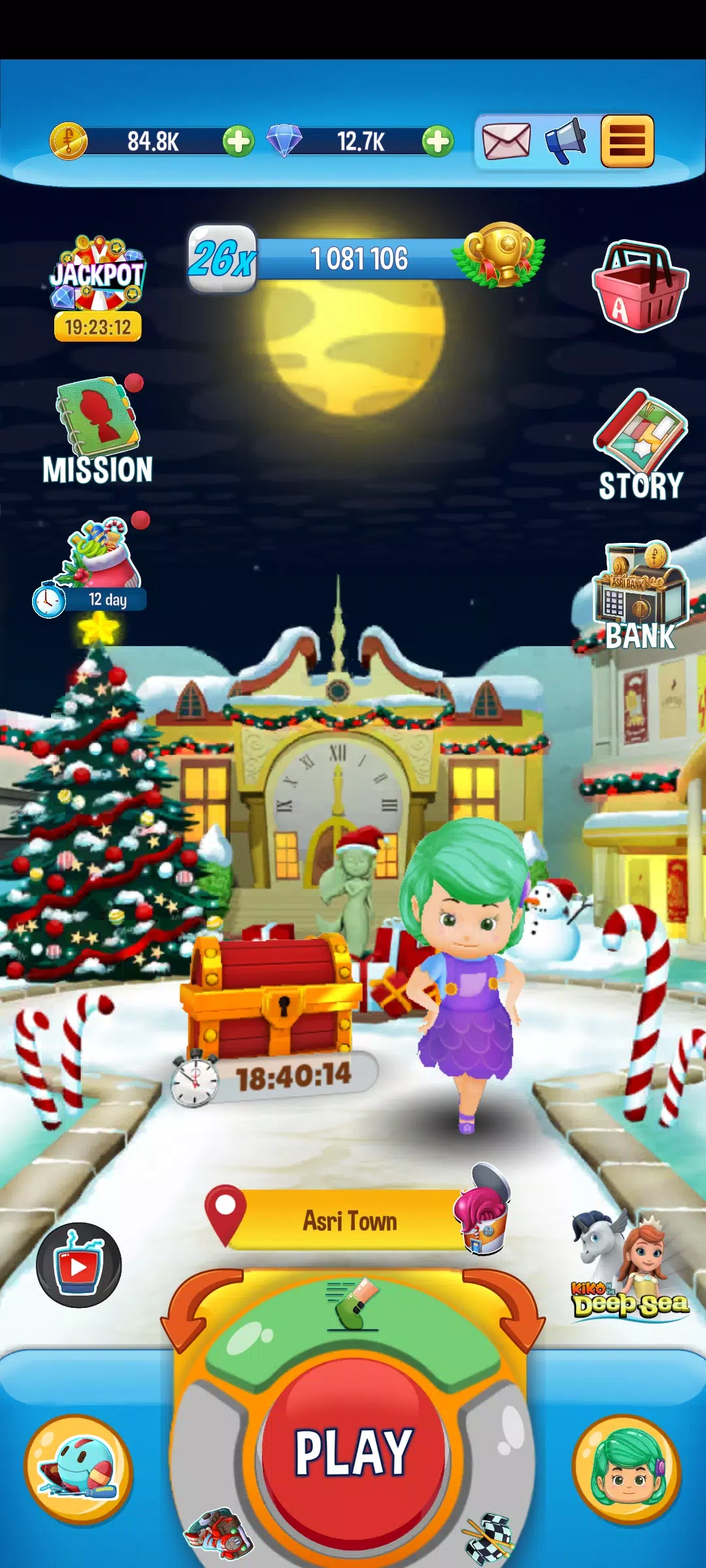Viewport: 706px width, 1568px height.
Task: Select the Asri Town location banner
Action: tap(350, 1220)
